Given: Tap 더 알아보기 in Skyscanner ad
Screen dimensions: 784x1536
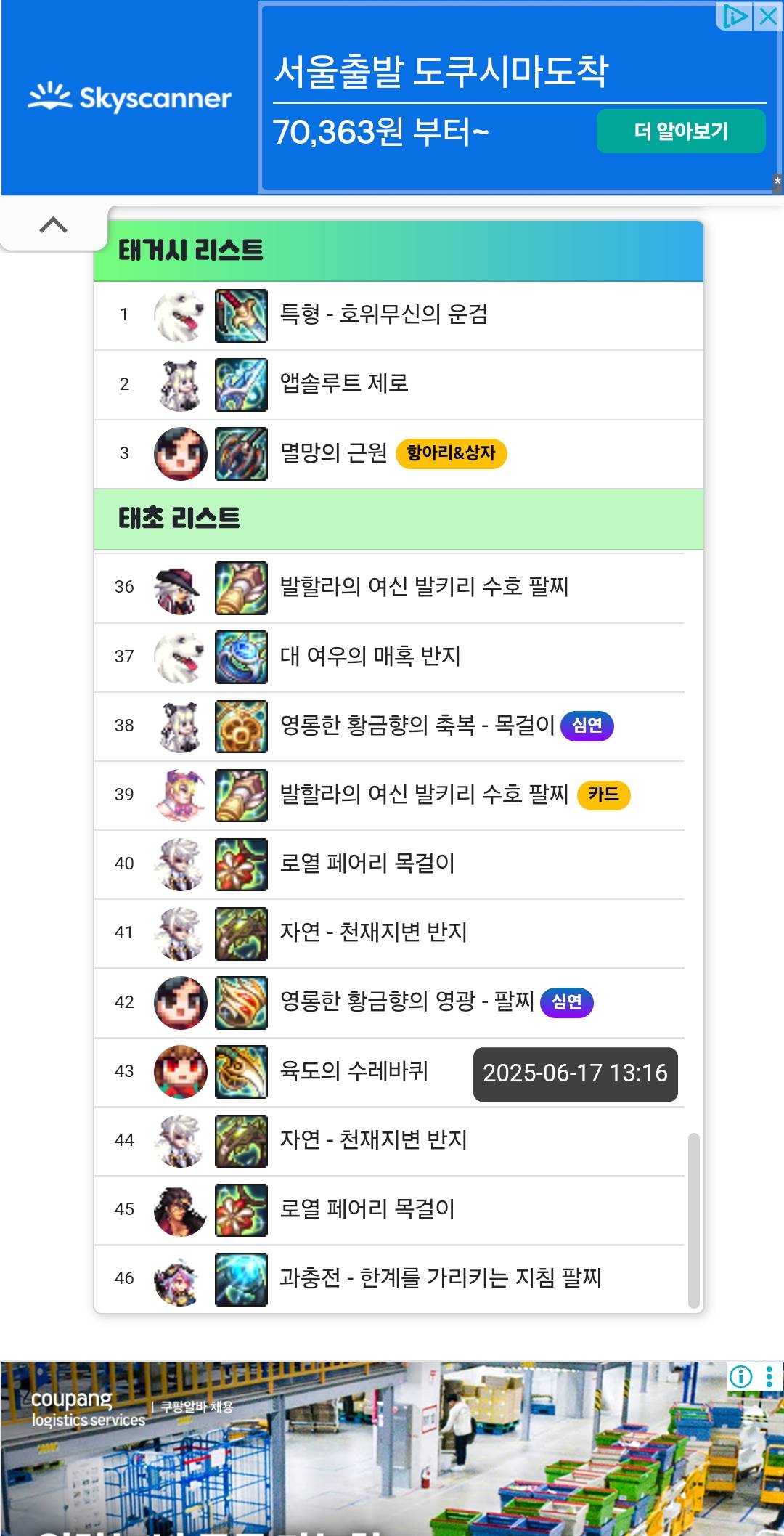Looking at the screenshot, I should click(680, 131).
